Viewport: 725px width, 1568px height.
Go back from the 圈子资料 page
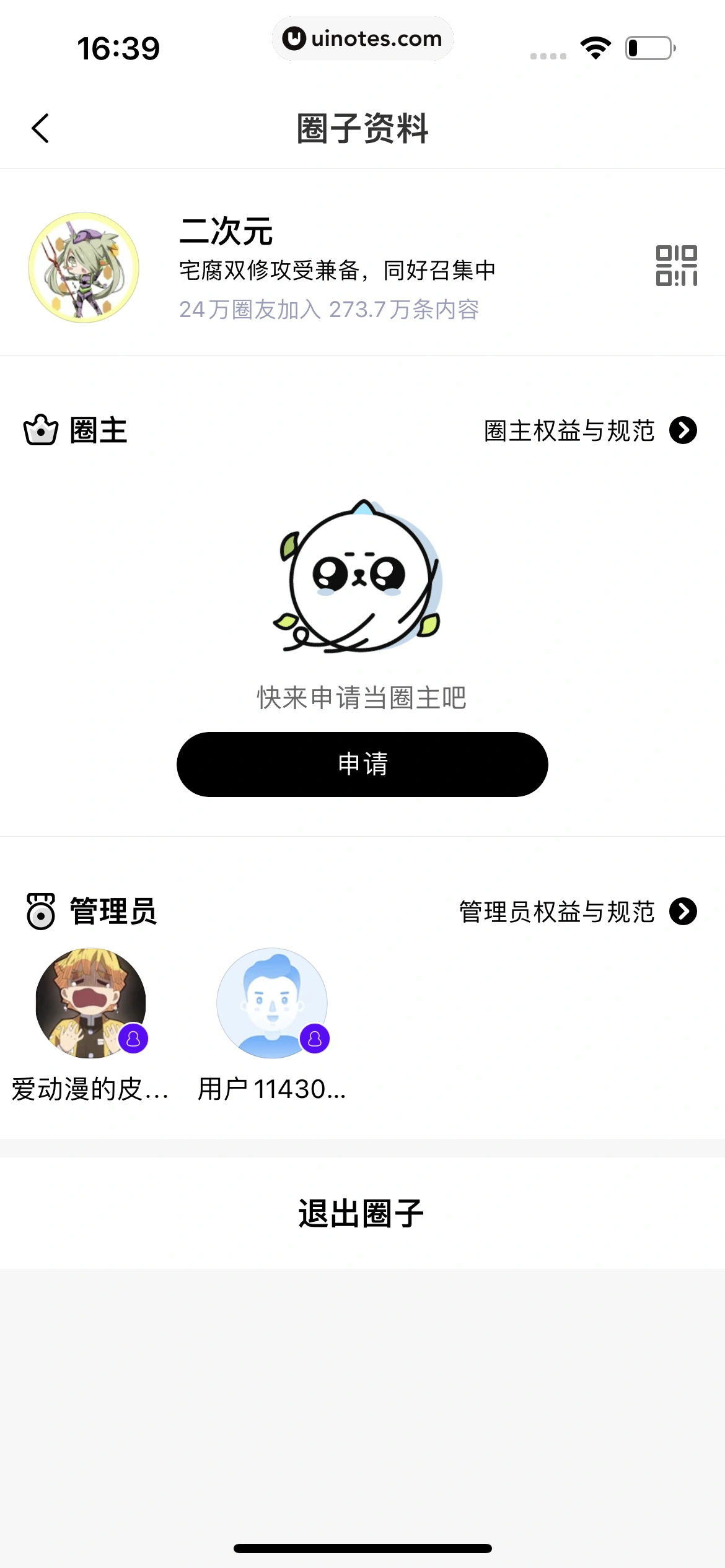41,128
